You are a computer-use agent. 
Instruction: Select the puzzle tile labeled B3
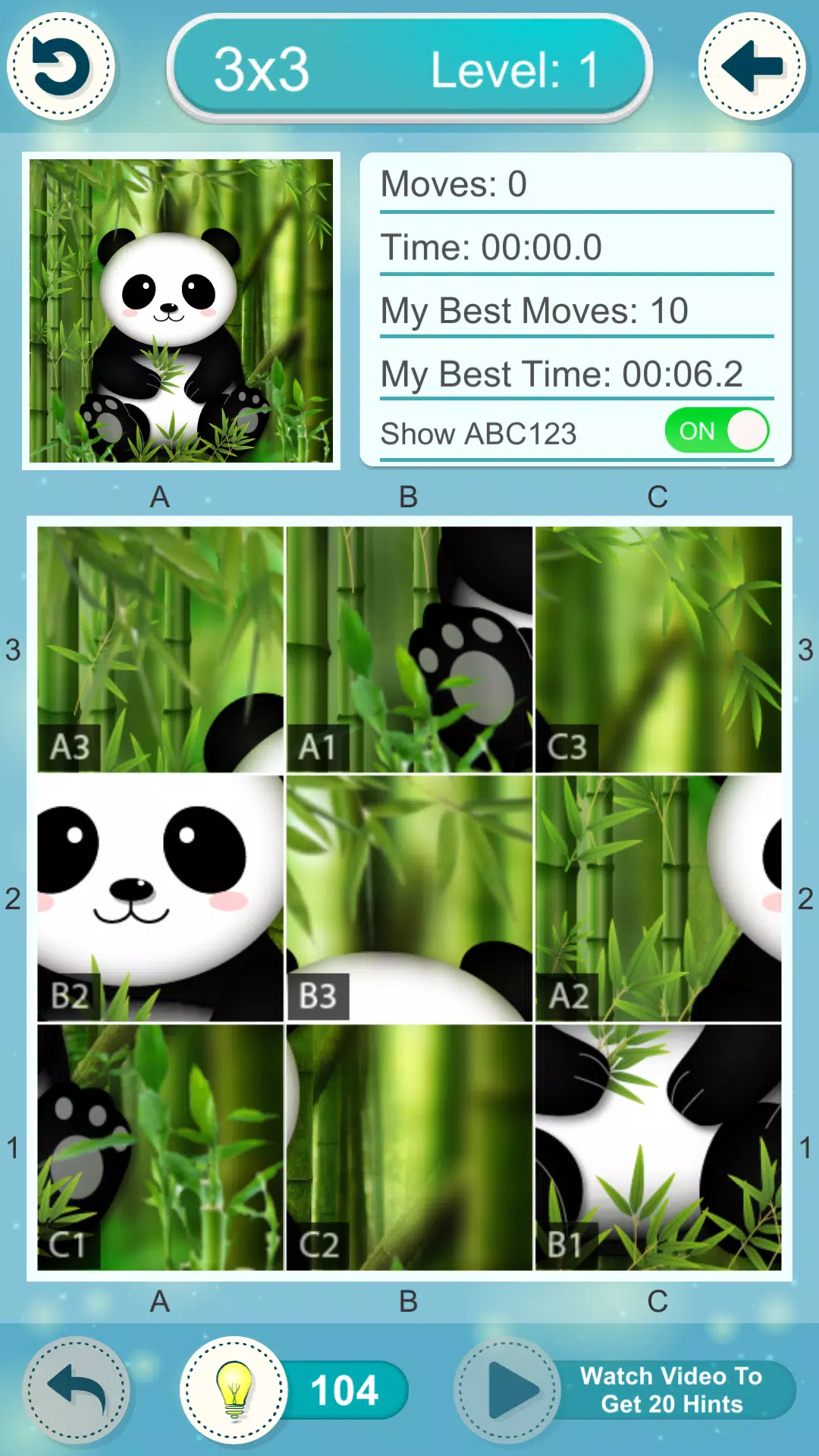coord(409,898)
